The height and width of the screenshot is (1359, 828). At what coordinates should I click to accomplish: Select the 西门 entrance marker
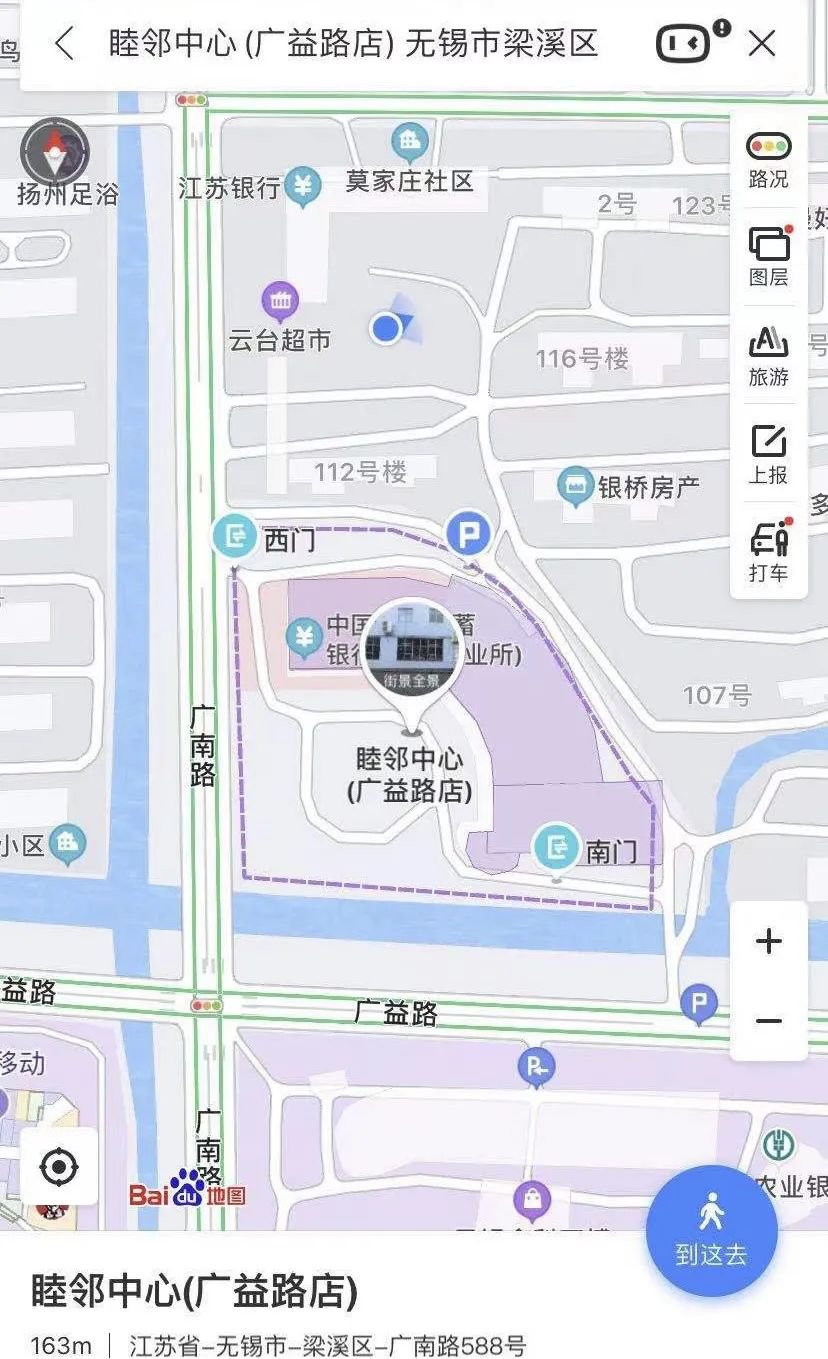click(236, 538)
